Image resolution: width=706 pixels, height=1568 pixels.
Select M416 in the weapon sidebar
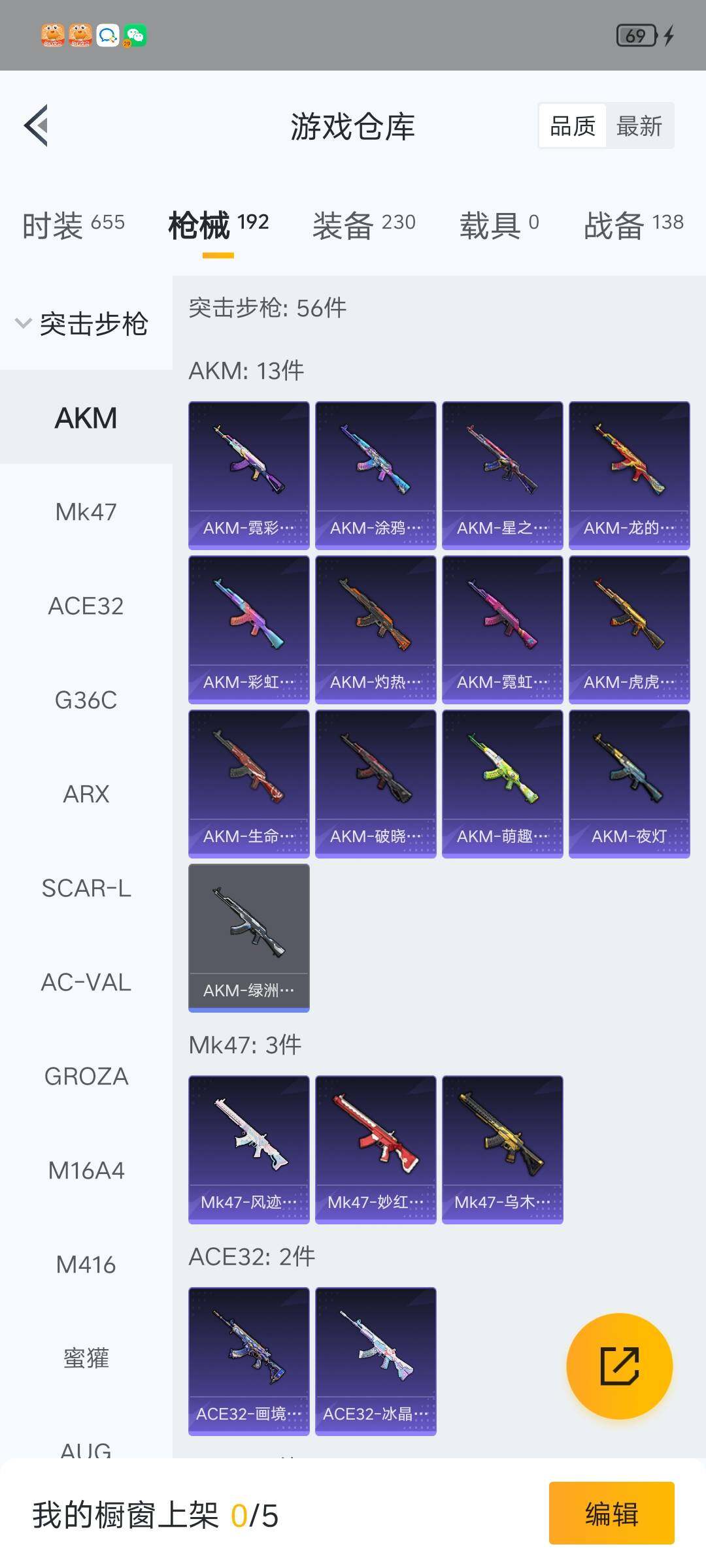86,1264
